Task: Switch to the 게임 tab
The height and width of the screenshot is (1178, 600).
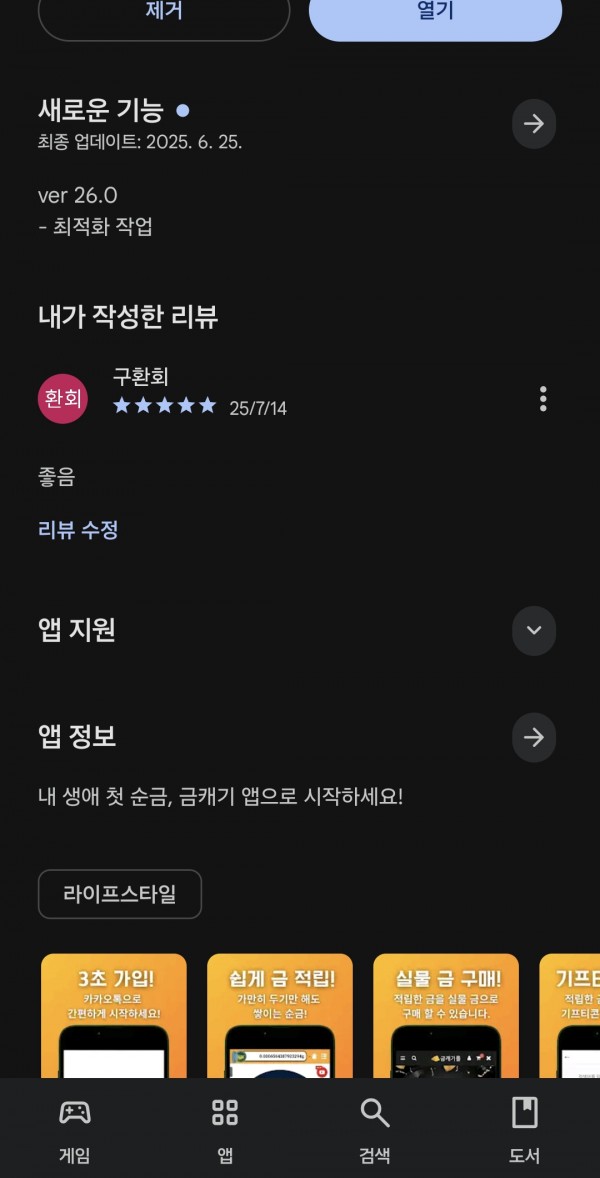Action: click(75, 1129)
